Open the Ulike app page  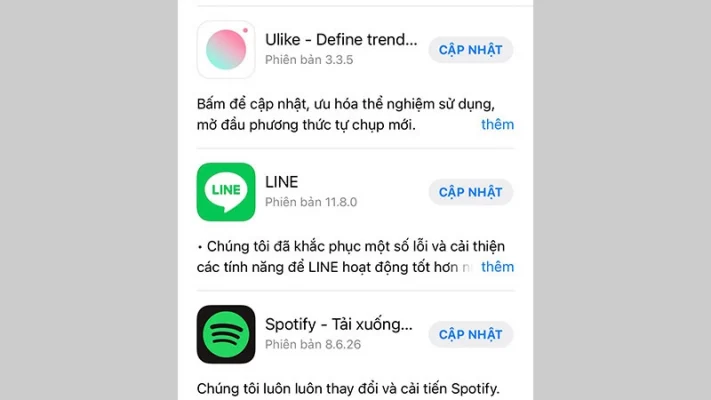click(226, 50)
